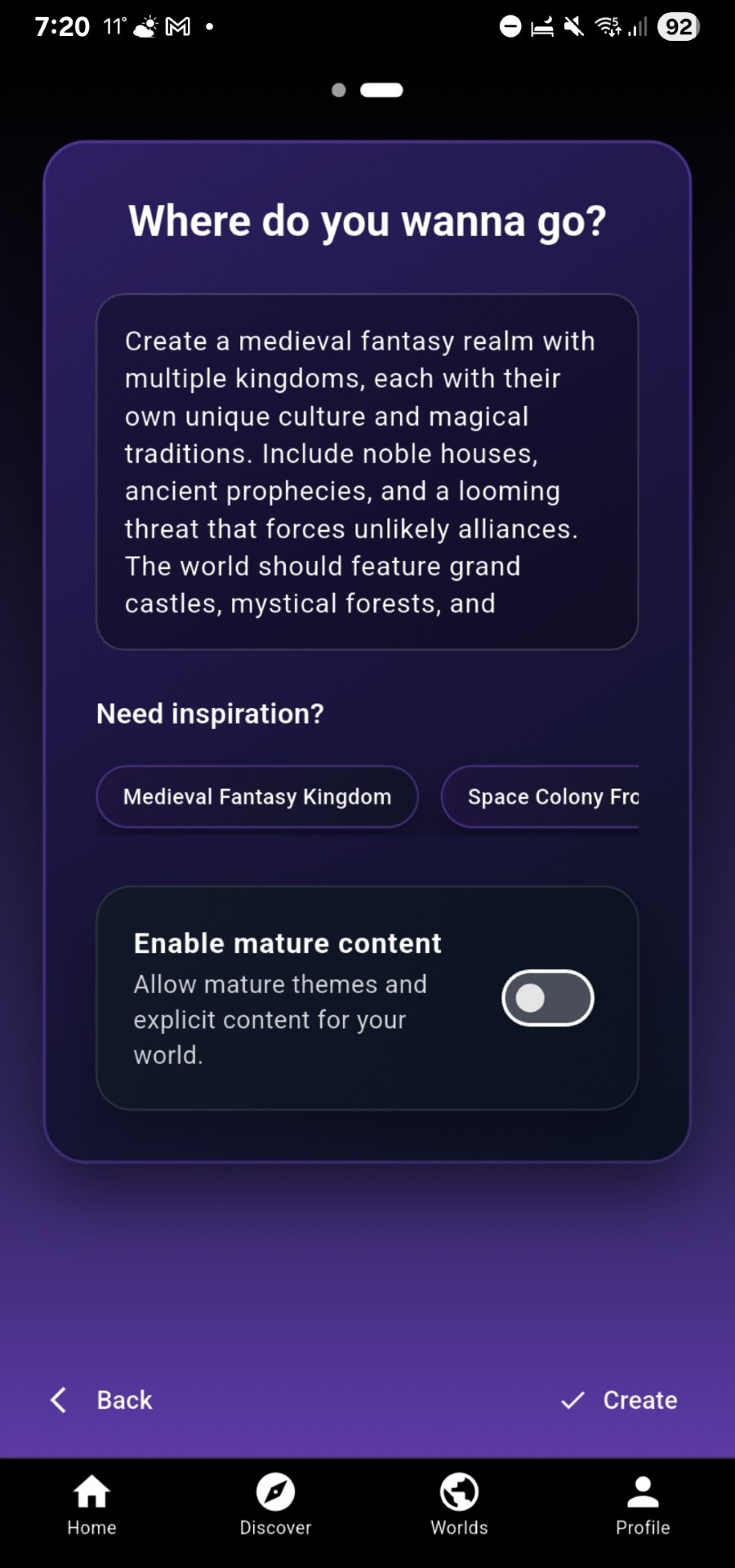The image size is (735, 1568).
Task: Open the Profile tab
Action: point(643,1504)
